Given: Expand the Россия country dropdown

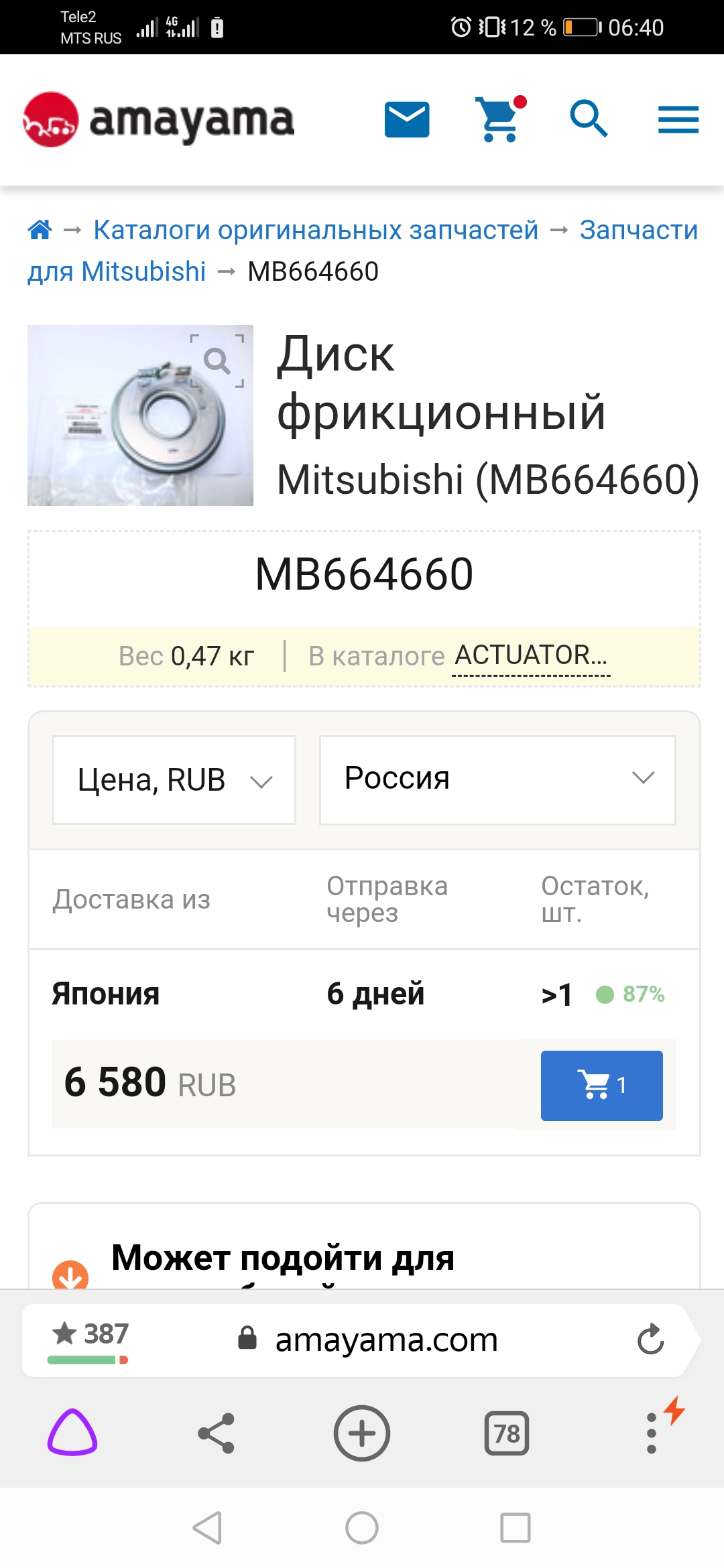Looking at the screenshot, I should [497, 779].
